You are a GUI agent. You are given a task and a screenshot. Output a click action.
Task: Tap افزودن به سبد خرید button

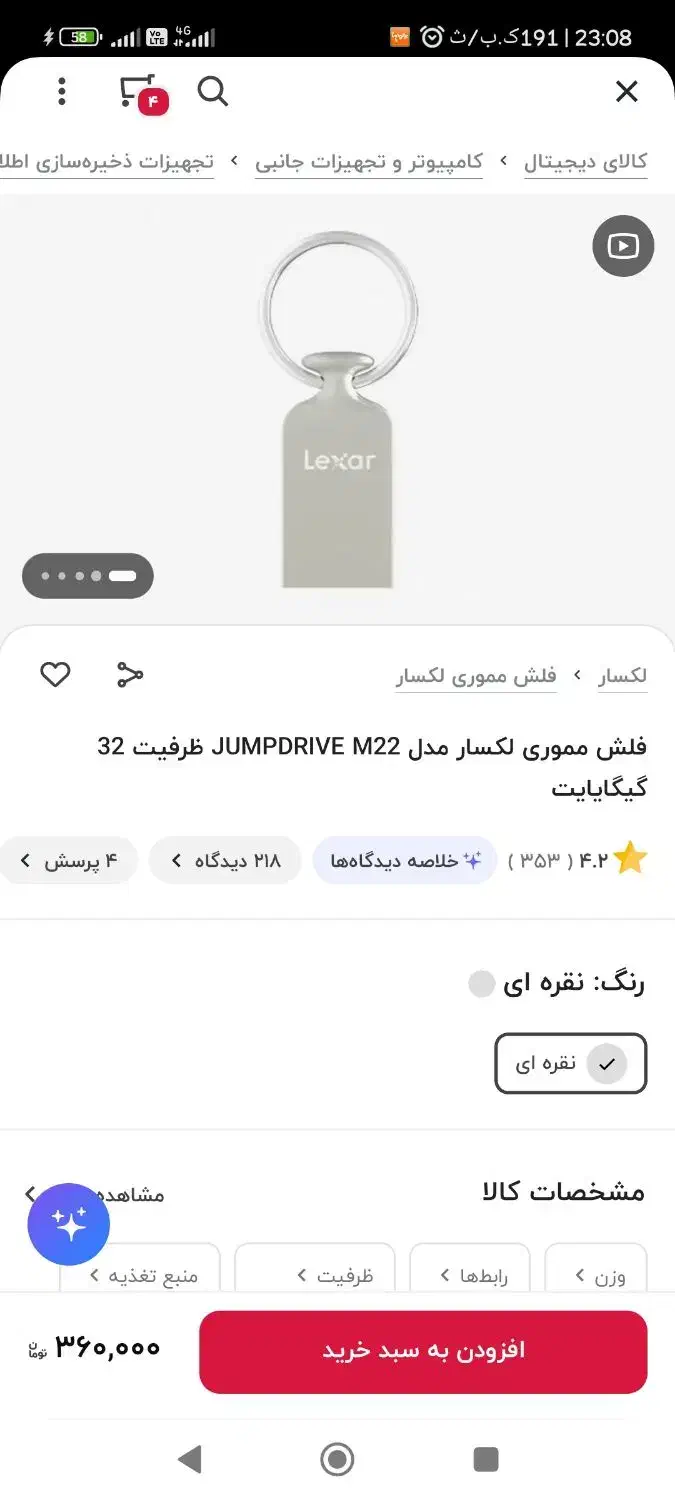coord(423,1351)
